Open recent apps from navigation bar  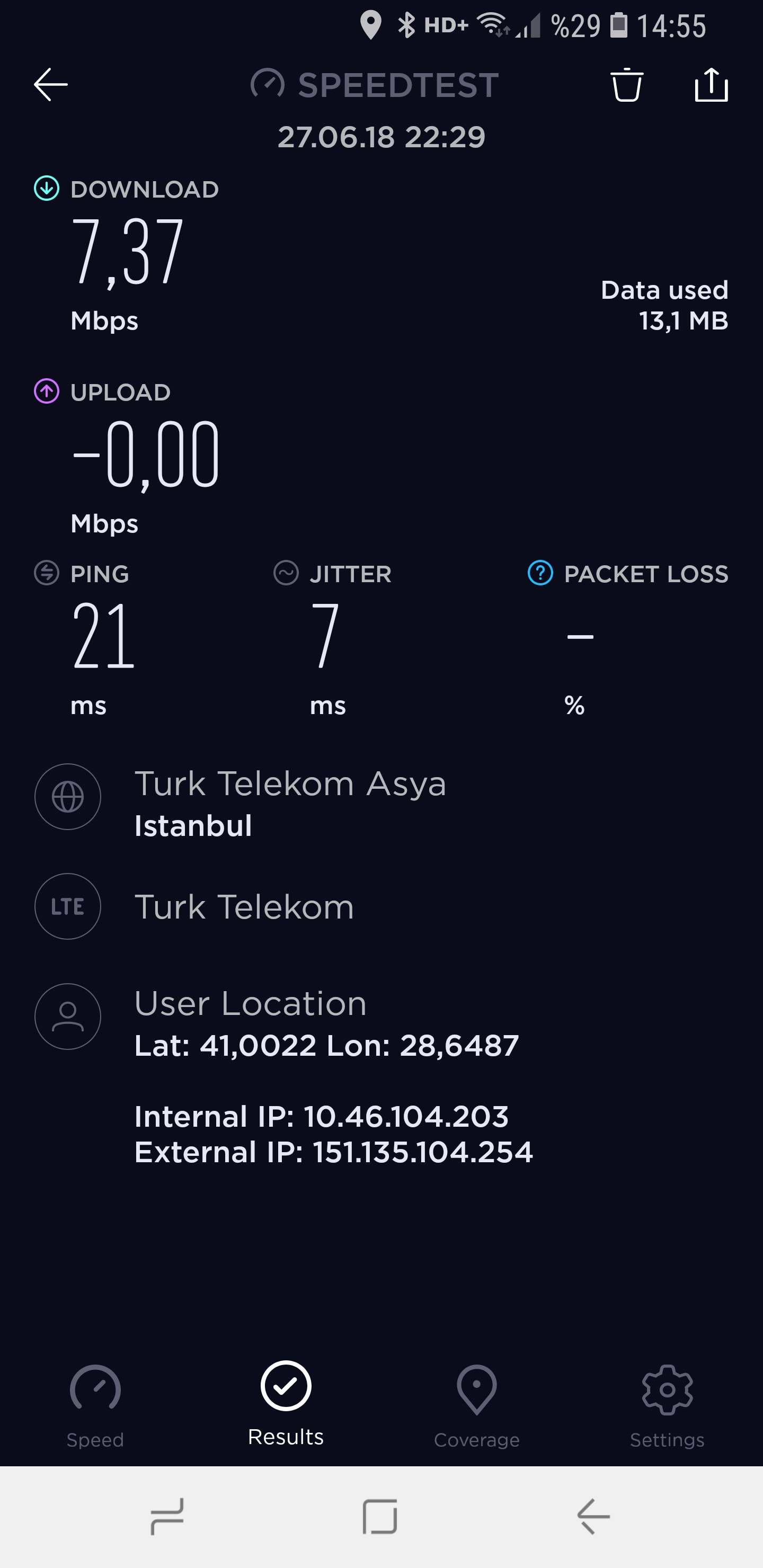click(x=167, y=1516)
